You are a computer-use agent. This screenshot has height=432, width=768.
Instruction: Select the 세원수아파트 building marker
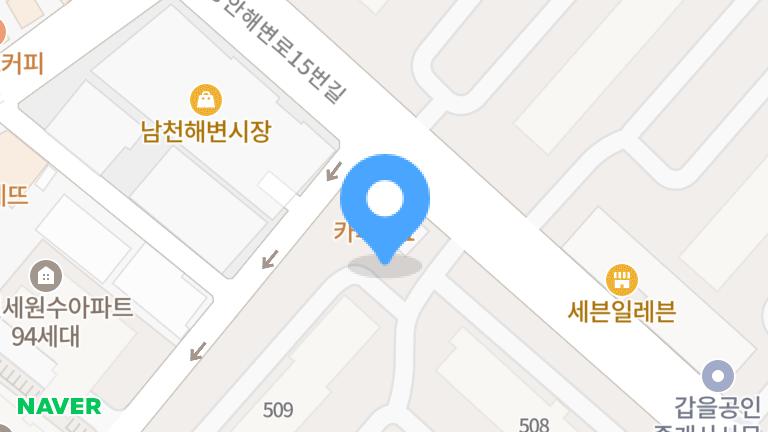(x=44, y=275)
